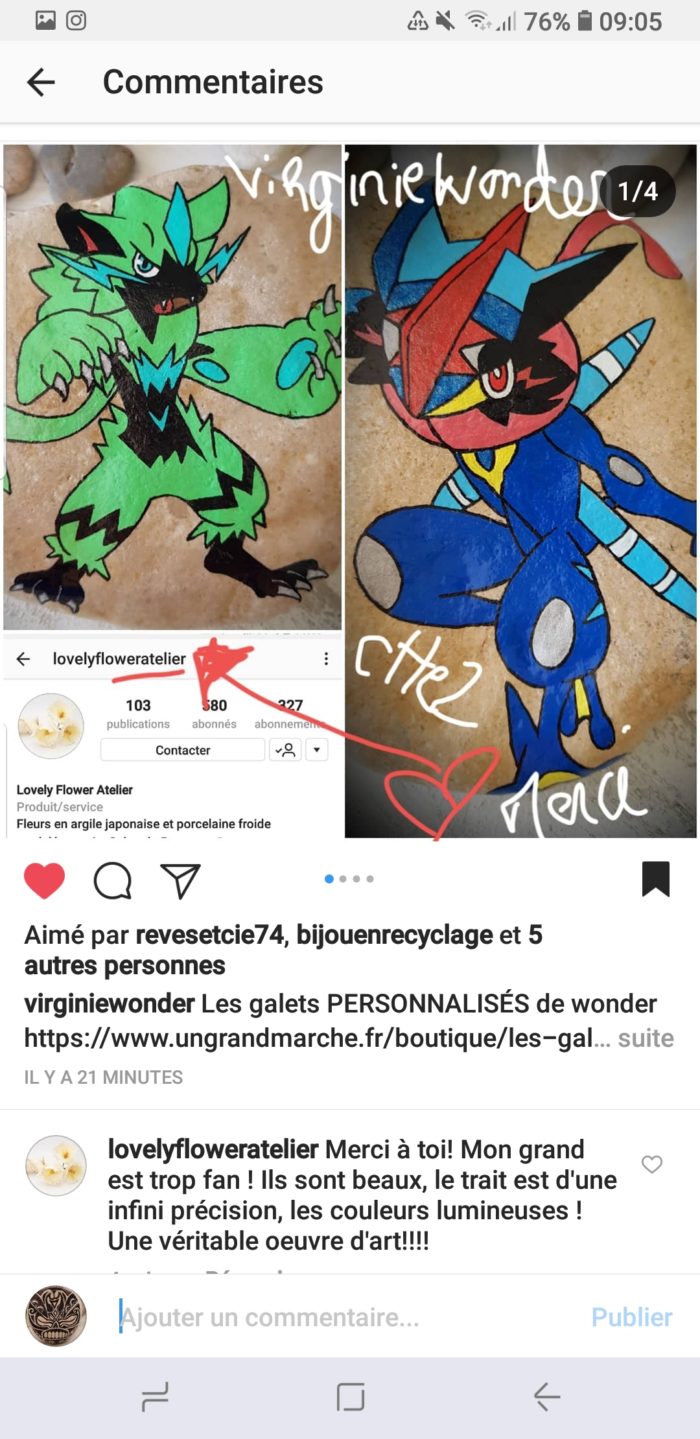Unlike the post with the red heart

pos(44,880)
